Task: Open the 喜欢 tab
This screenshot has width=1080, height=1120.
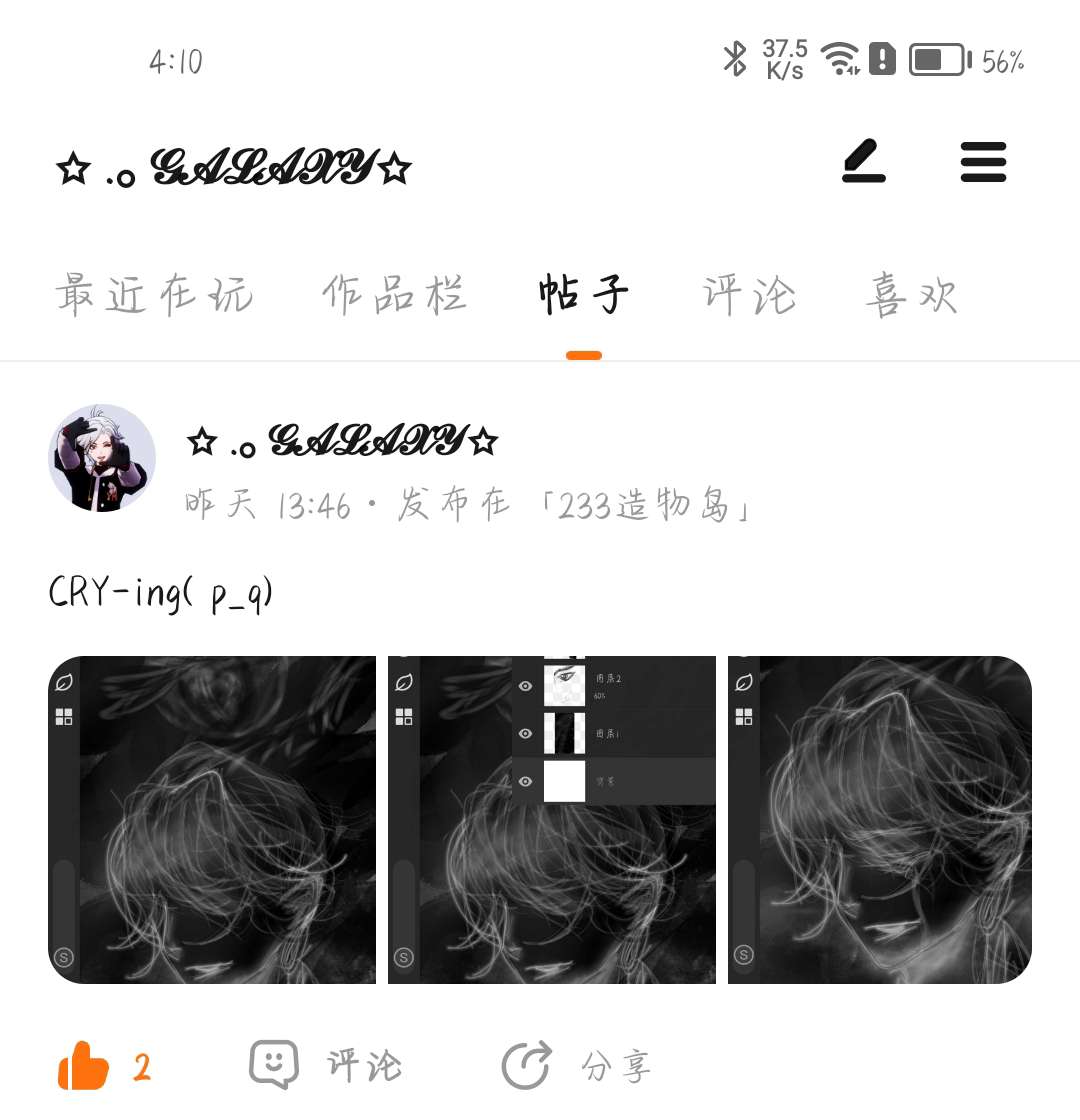Action: pyautogui.click(x=911, y=296)
